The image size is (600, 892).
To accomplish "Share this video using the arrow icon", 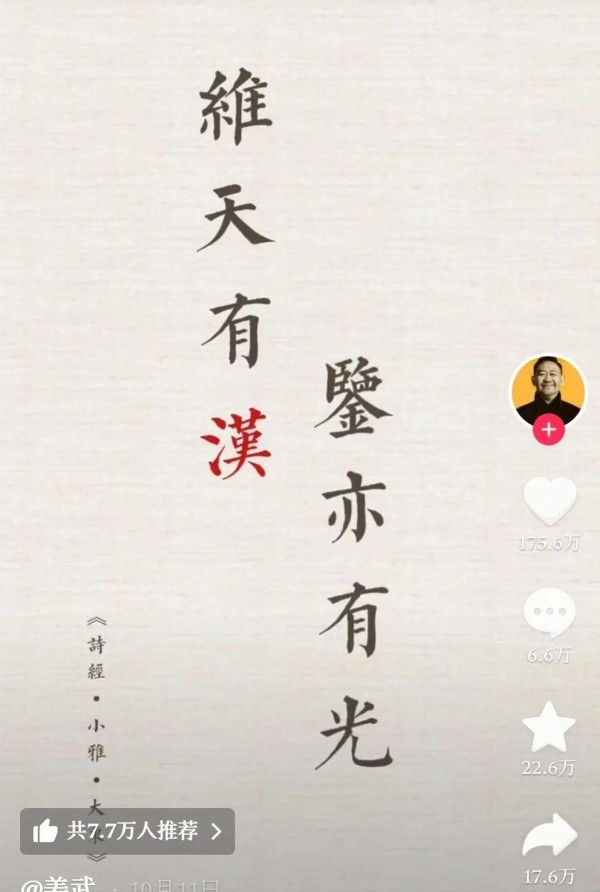I will click(x=549, y=835).
